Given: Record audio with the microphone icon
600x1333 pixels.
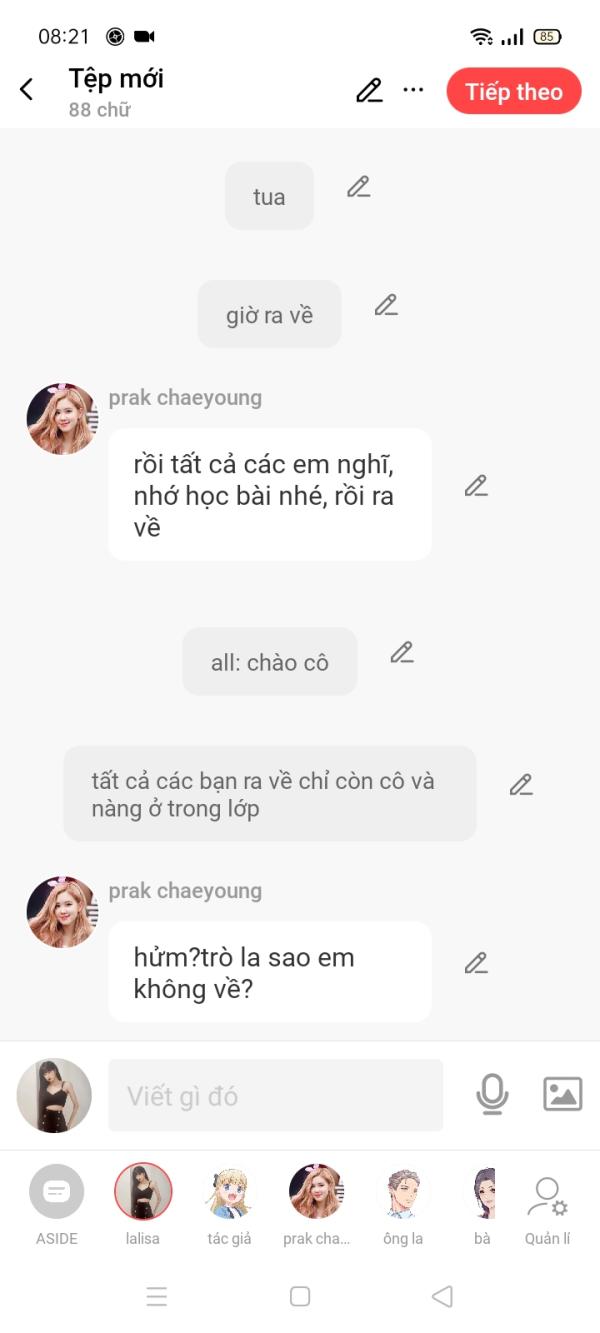Looking at the screenshot, I should [492, 1095].
